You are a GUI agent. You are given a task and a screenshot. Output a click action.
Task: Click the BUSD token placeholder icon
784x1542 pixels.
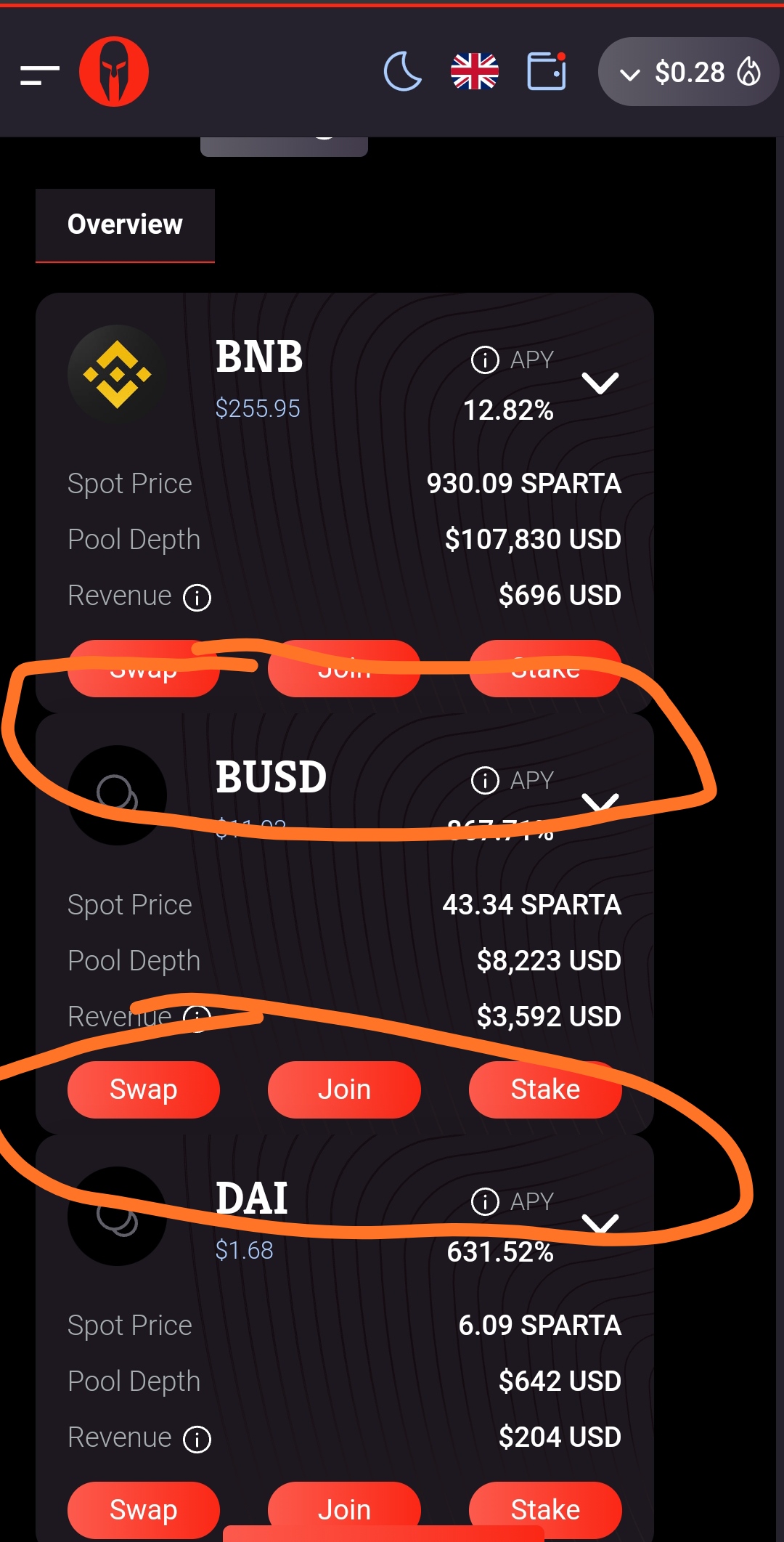118,795
